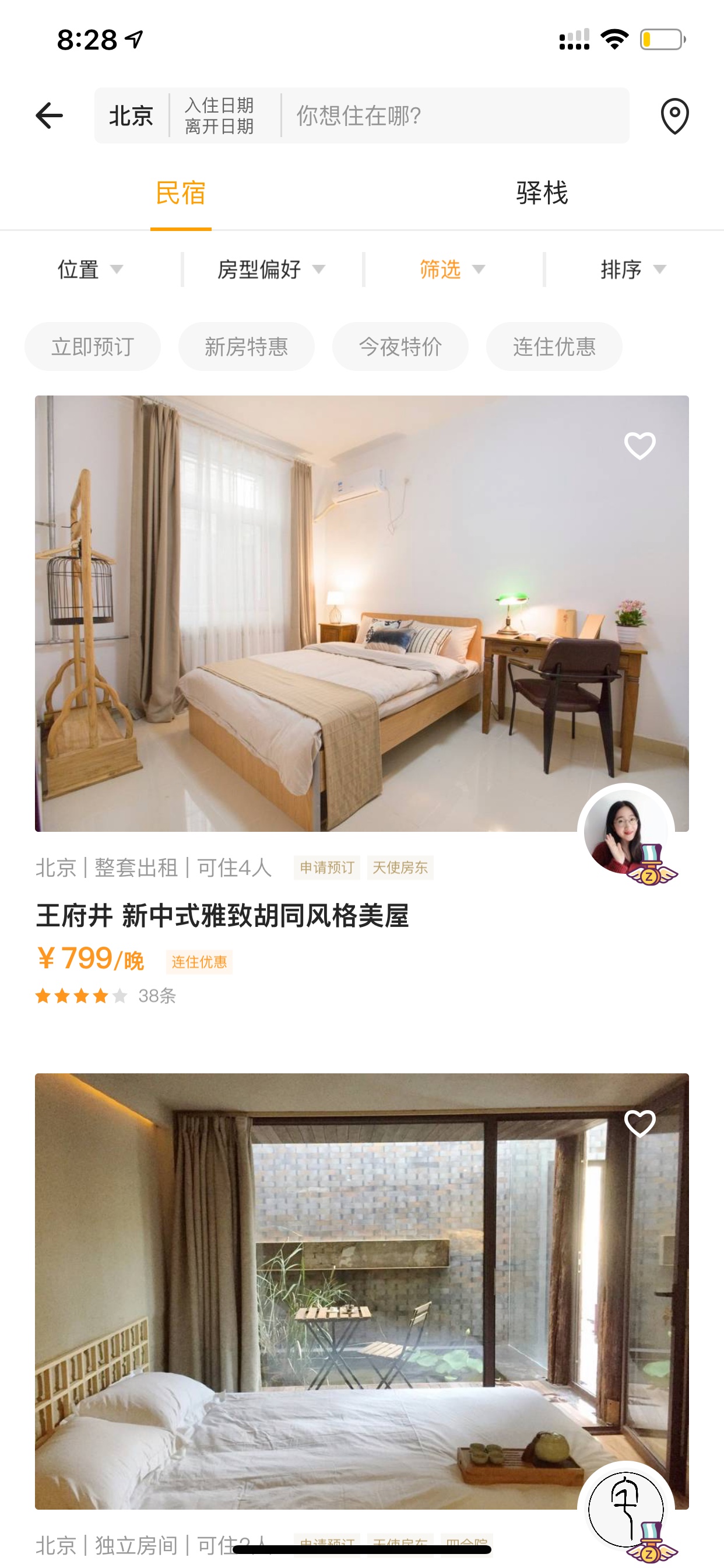
Task: Favorite the 王府井 listing with the heart
Action: tap(640, 446)
